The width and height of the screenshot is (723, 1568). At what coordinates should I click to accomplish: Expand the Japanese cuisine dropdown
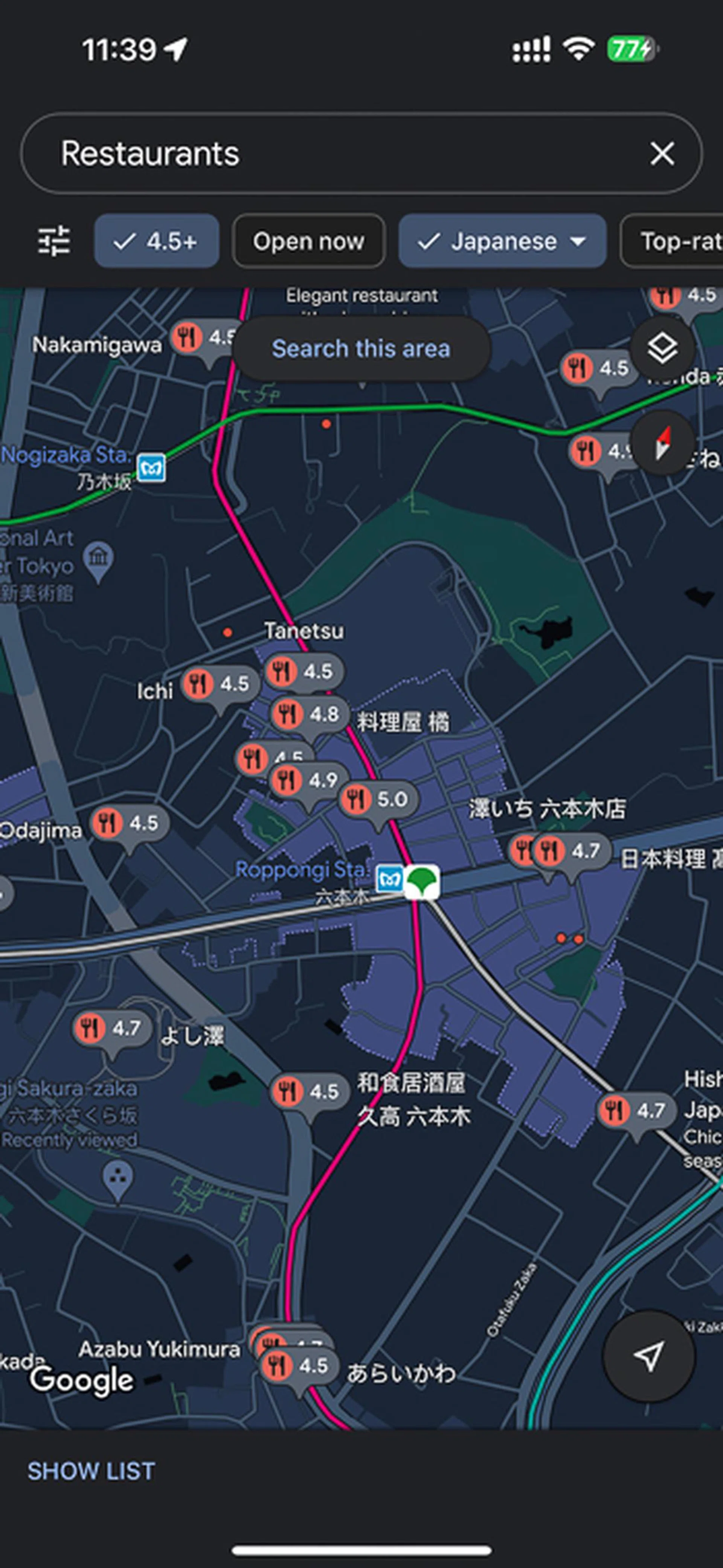click(x=502, y=242)
